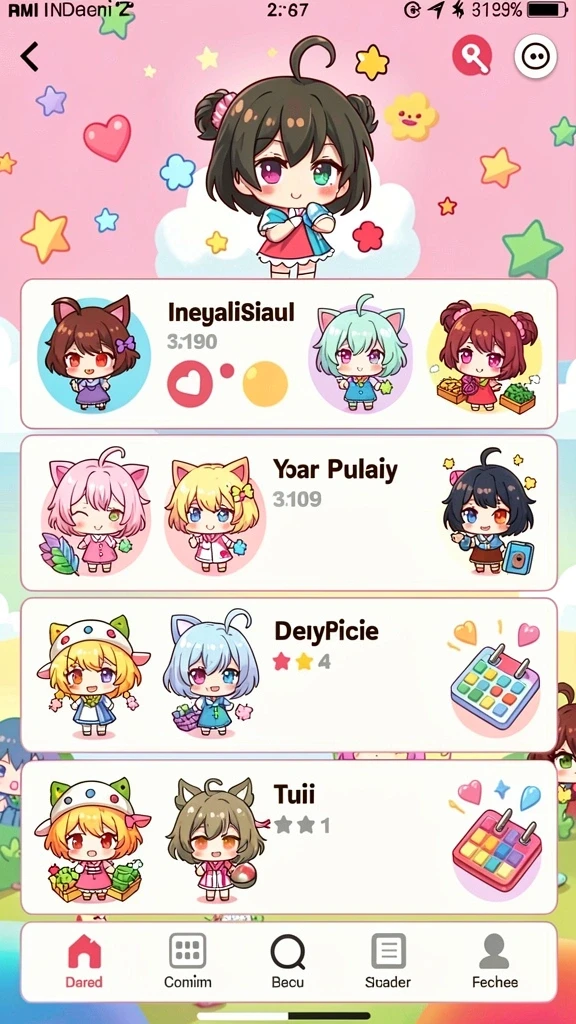This screenshot has height=1024, width=576.
Task: Open the Tuii card
Action: [289, 837]
